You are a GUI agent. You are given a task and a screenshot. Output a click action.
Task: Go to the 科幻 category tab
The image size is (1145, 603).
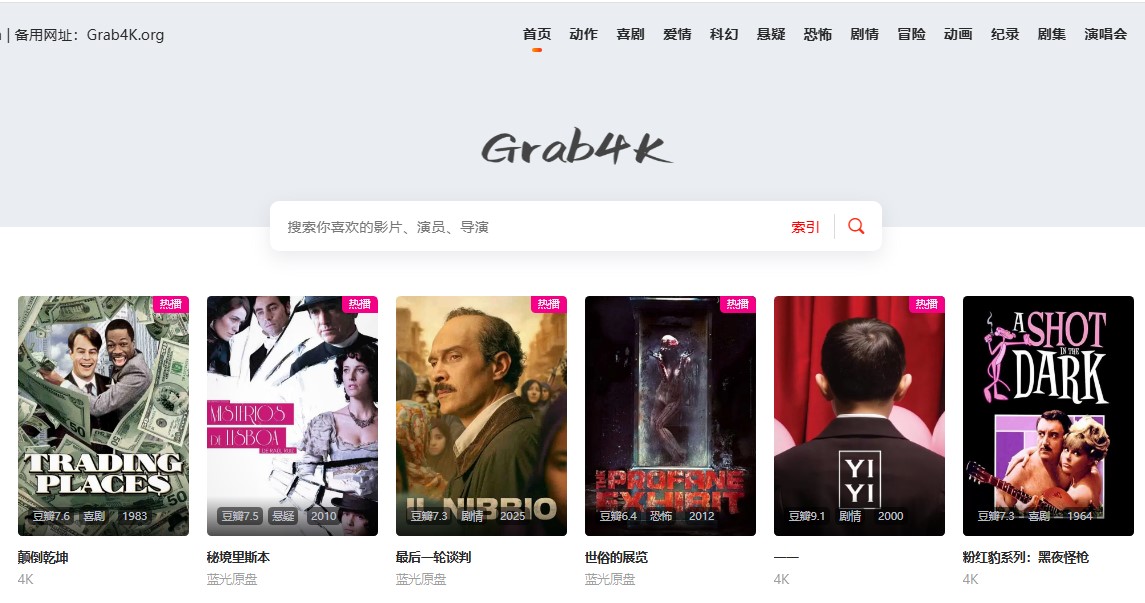click(x=724, y=34)
